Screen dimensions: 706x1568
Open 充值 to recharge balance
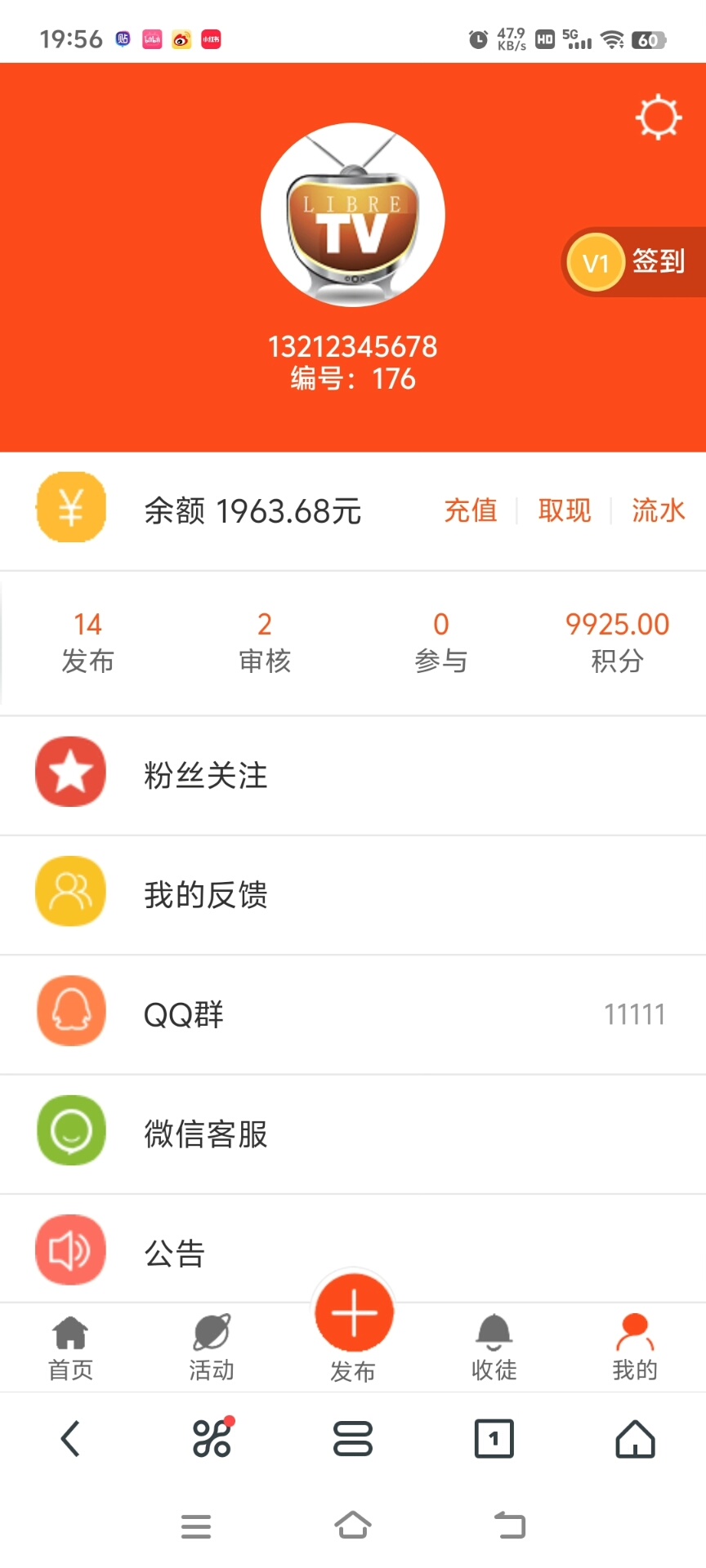[x=471, y=510]
